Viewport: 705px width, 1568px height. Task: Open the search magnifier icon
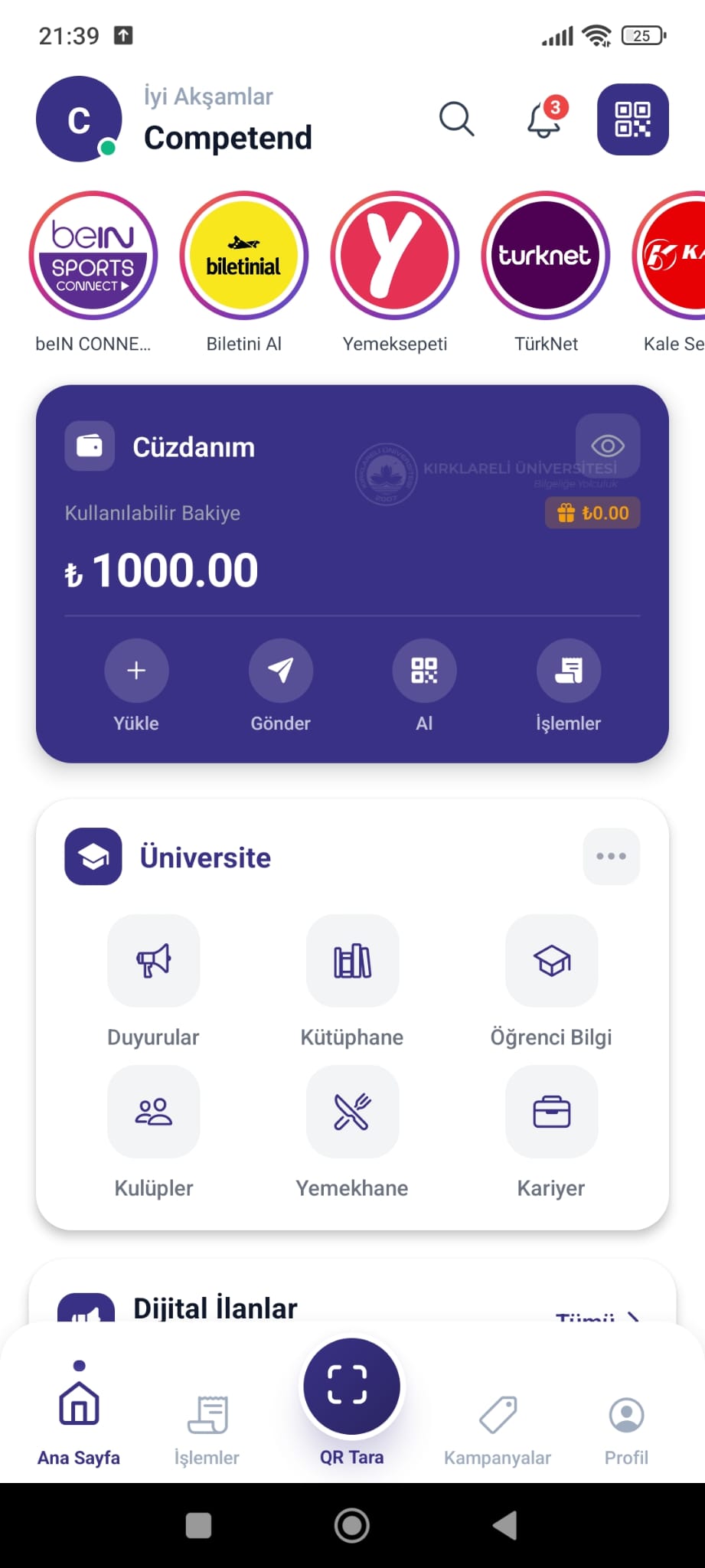[457, 120]
